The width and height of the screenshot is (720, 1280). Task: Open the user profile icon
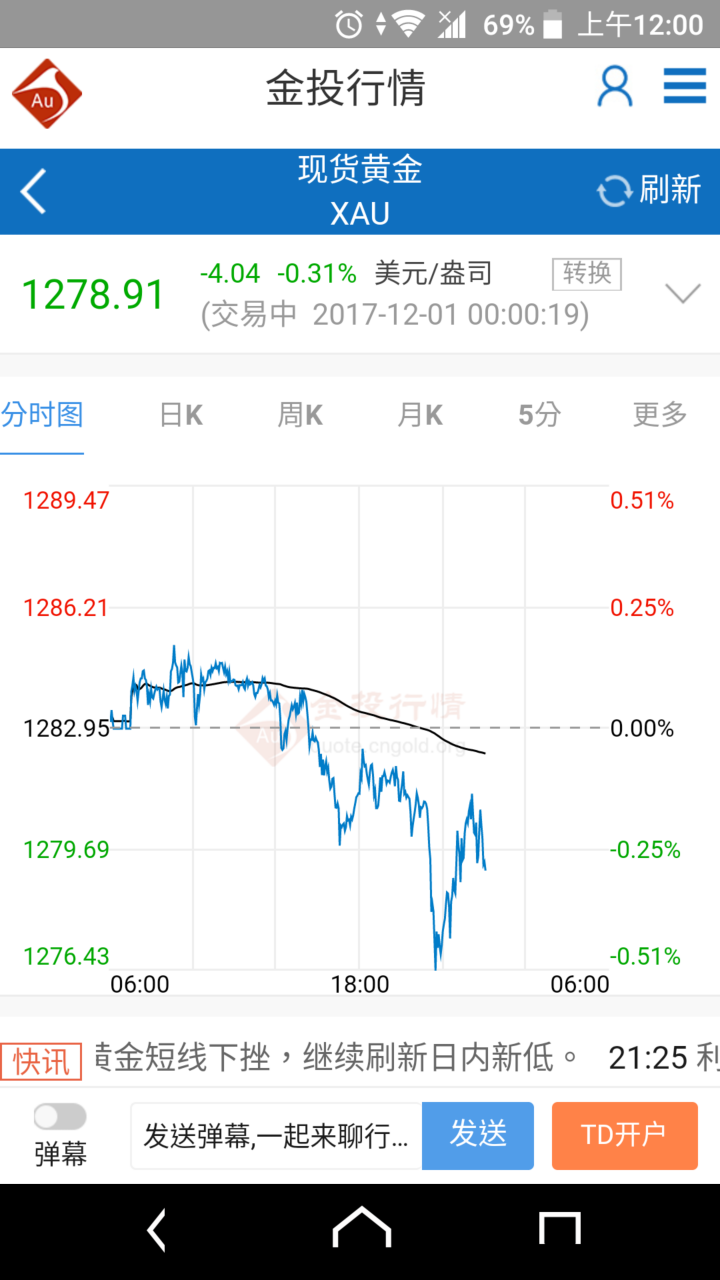[x=614, y=88]
